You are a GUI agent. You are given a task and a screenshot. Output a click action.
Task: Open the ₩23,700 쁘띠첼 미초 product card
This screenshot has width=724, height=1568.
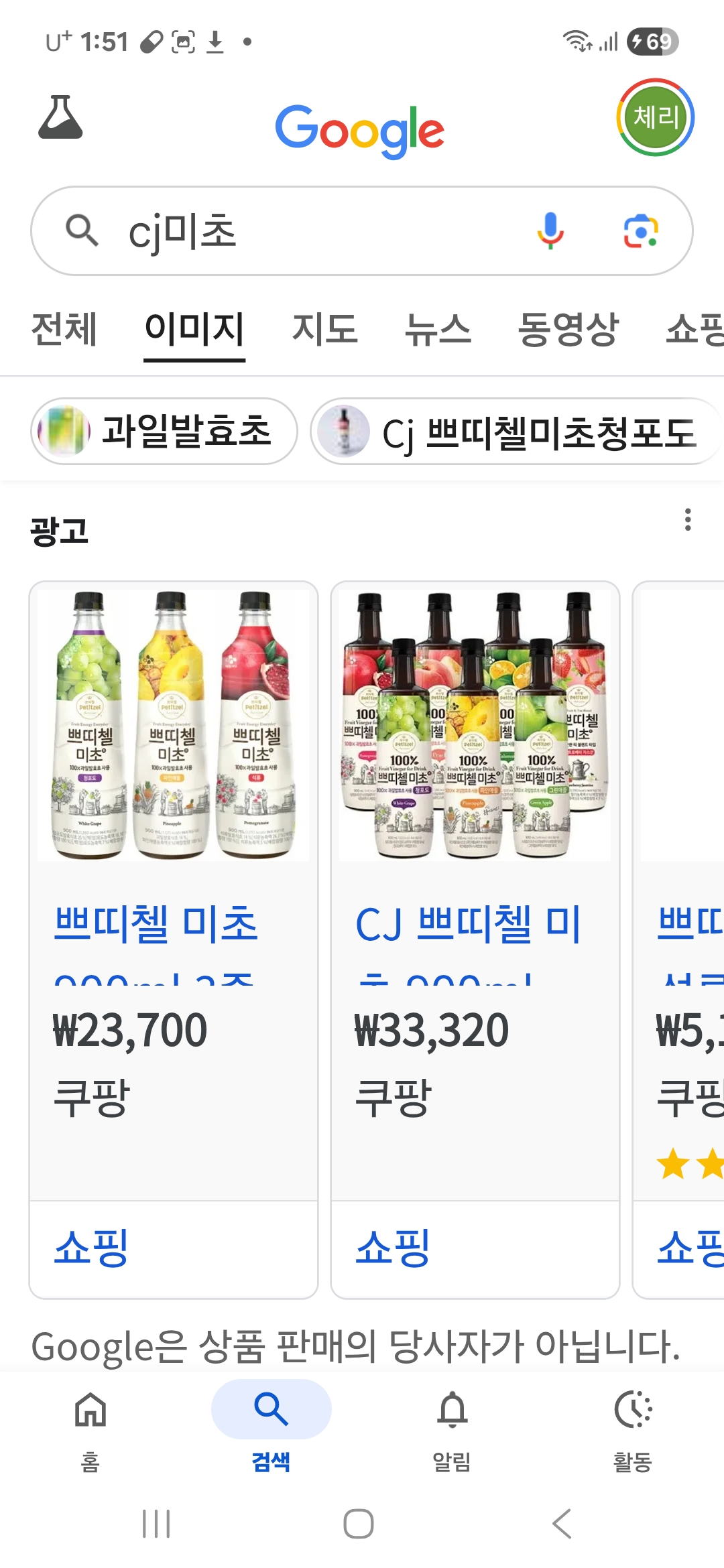(x=174, y=891)
